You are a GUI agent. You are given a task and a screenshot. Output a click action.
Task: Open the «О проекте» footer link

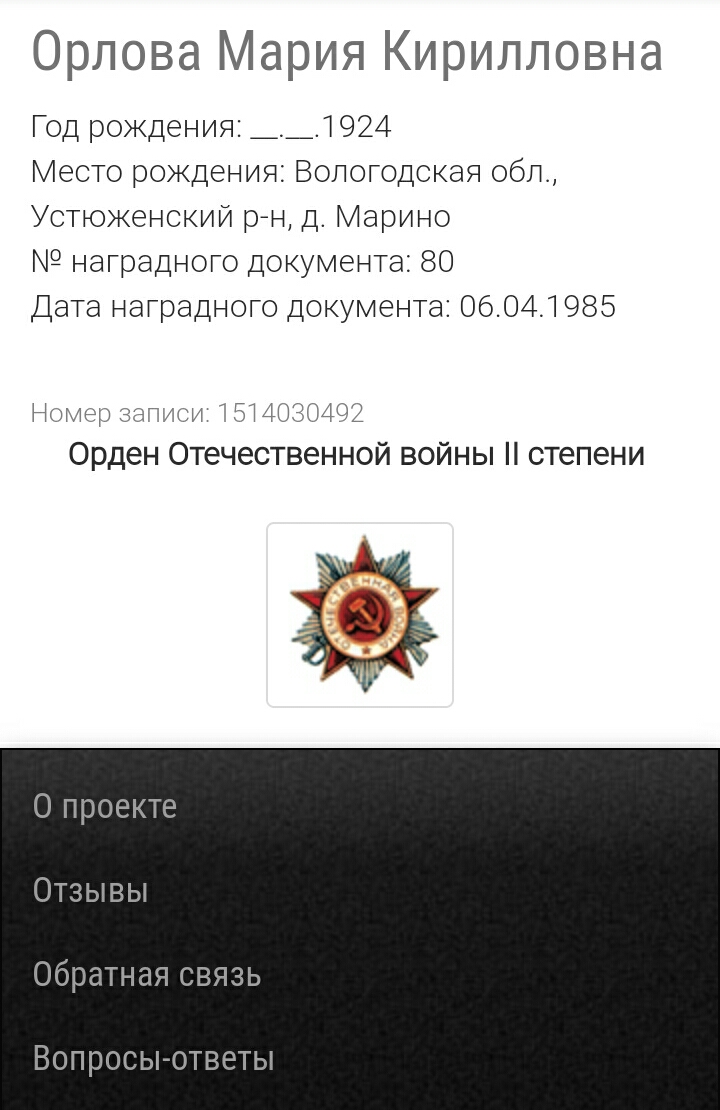[105, 806]
